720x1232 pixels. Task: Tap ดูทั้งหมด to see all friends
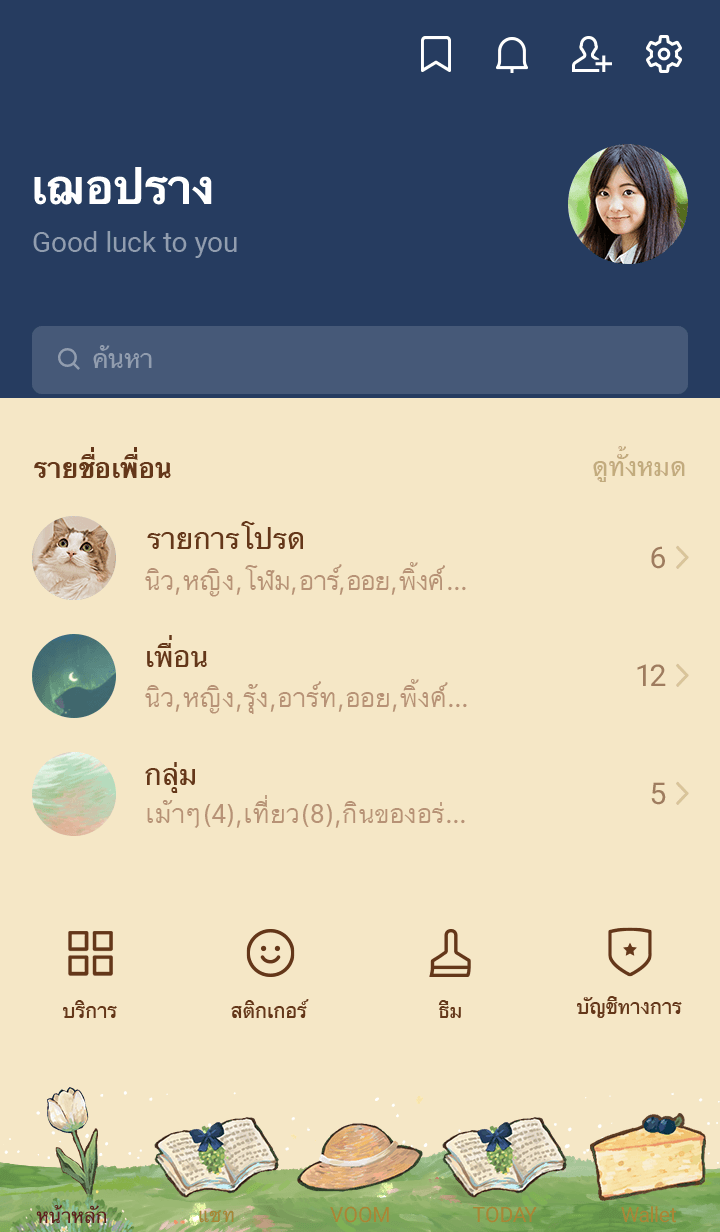tap(638, 468)
